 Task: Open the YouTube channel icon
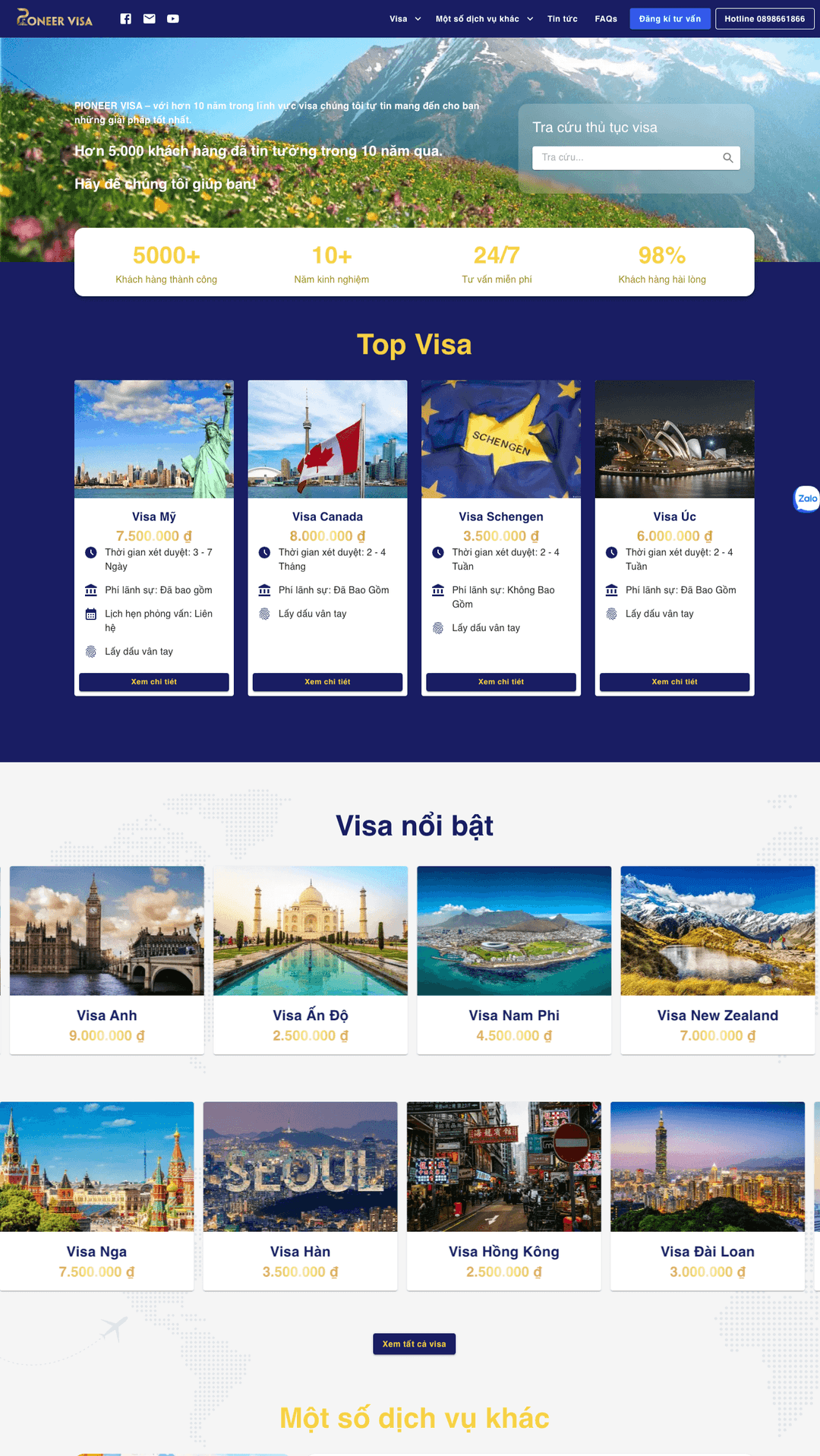click(x=173, y=19)
